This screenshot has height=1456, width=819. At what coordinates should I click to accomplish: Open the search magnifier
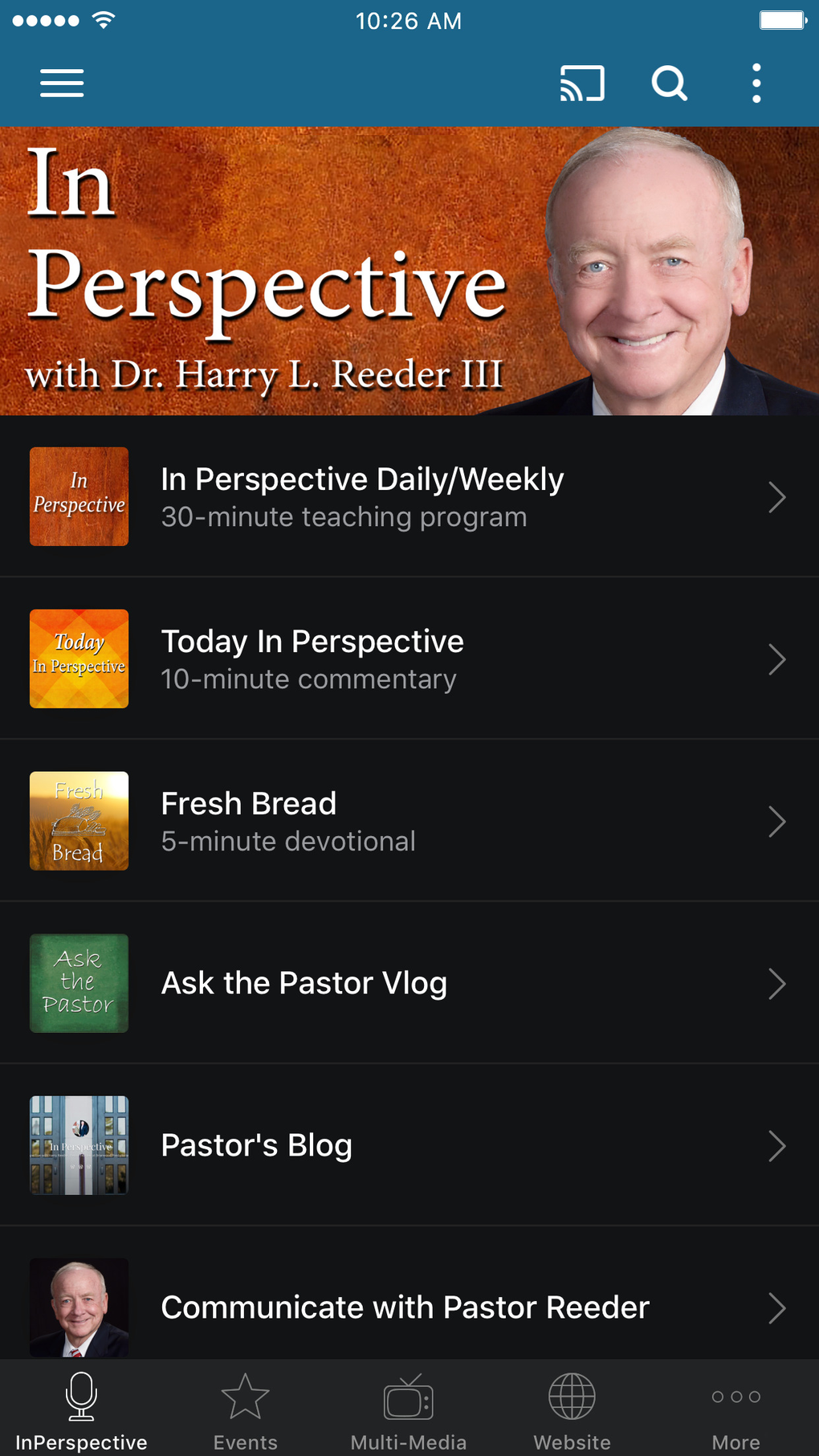[669, 83]
